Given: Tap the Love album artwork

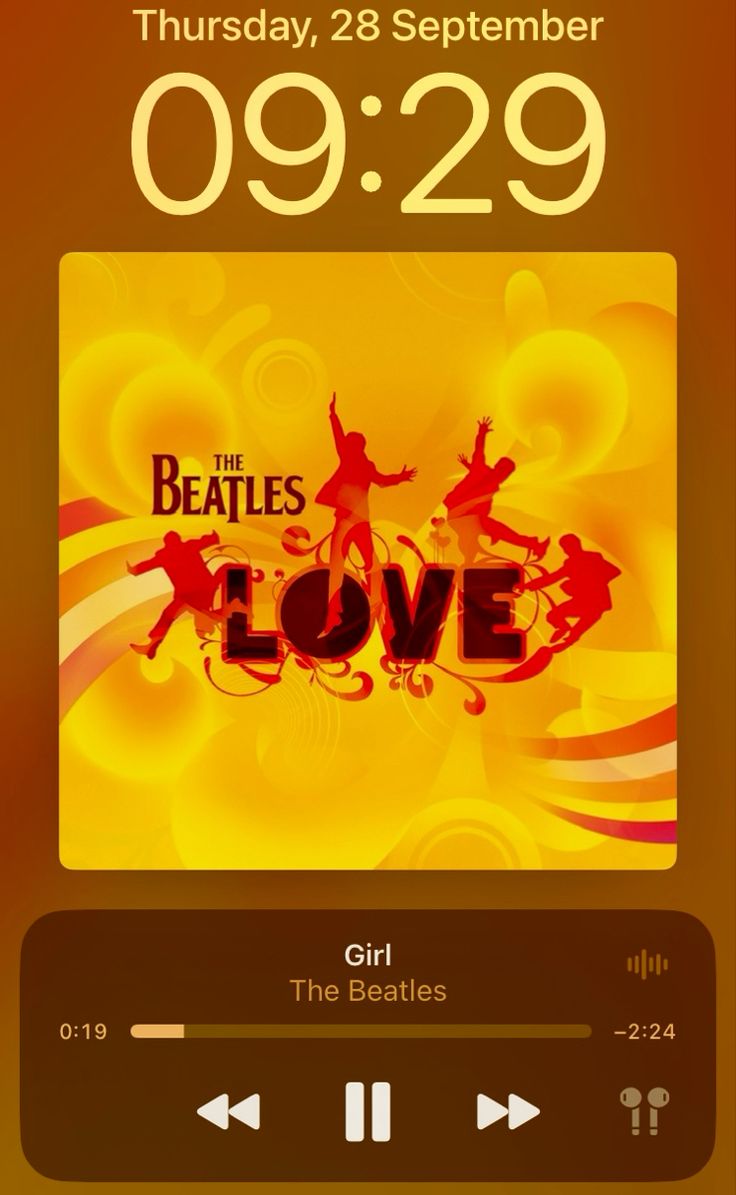Looking at the screenshot, I should pos(368,565).
